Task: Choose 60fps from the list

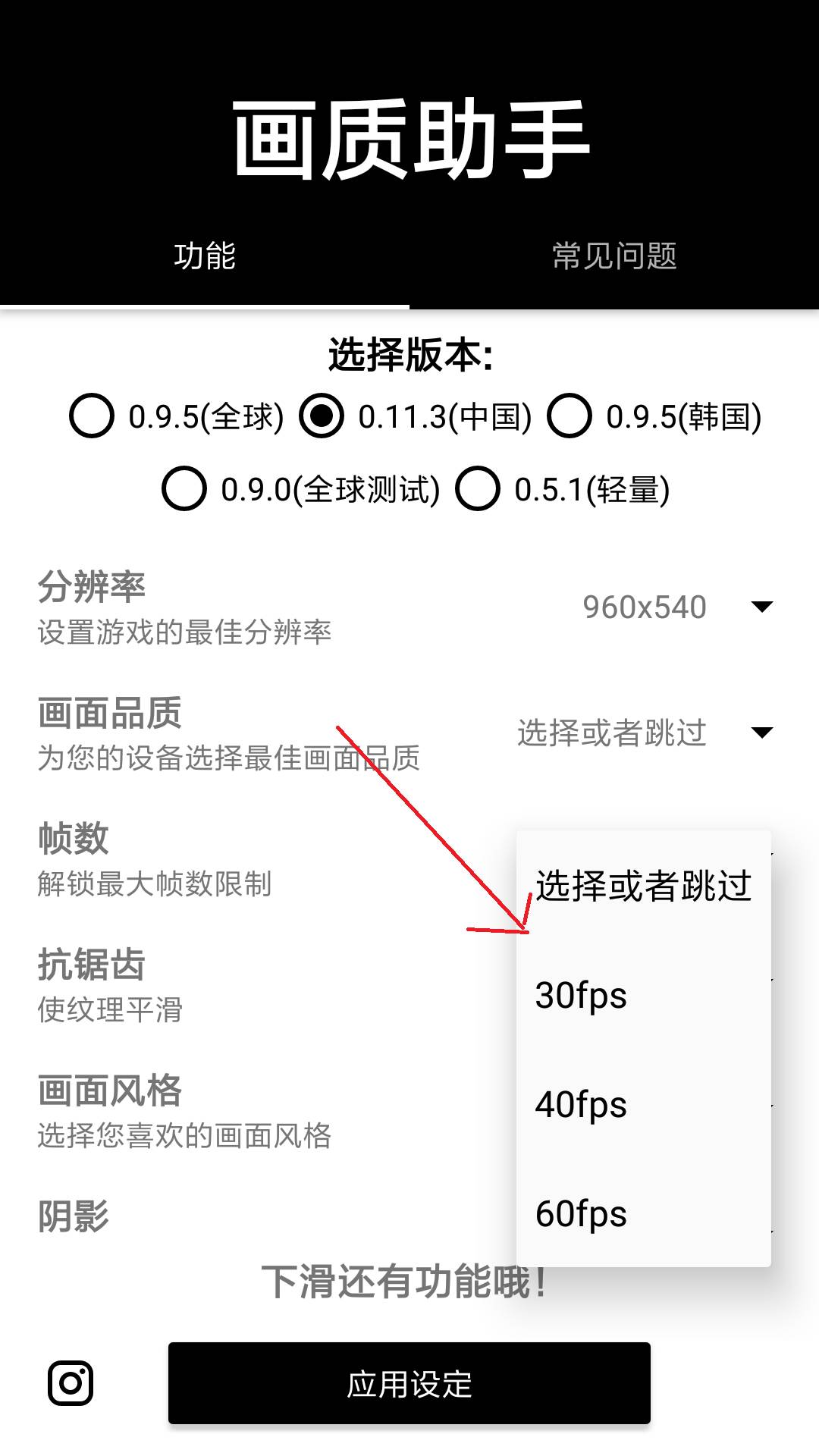Action: (x=643, y=1213)
